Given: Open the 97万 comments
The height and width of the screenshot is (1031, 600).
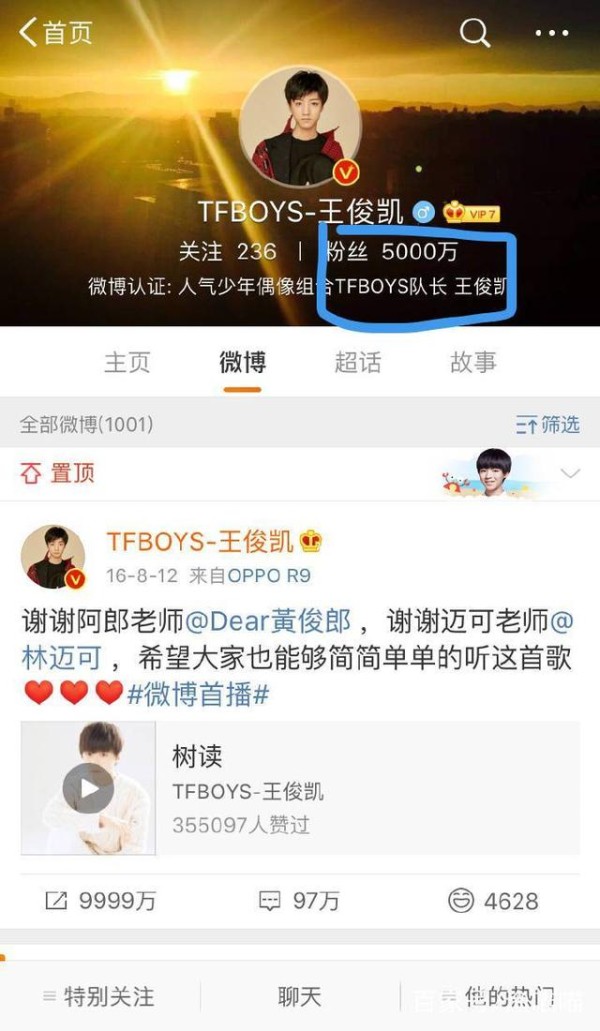Looking at the screenshot, I should (300, 901).
